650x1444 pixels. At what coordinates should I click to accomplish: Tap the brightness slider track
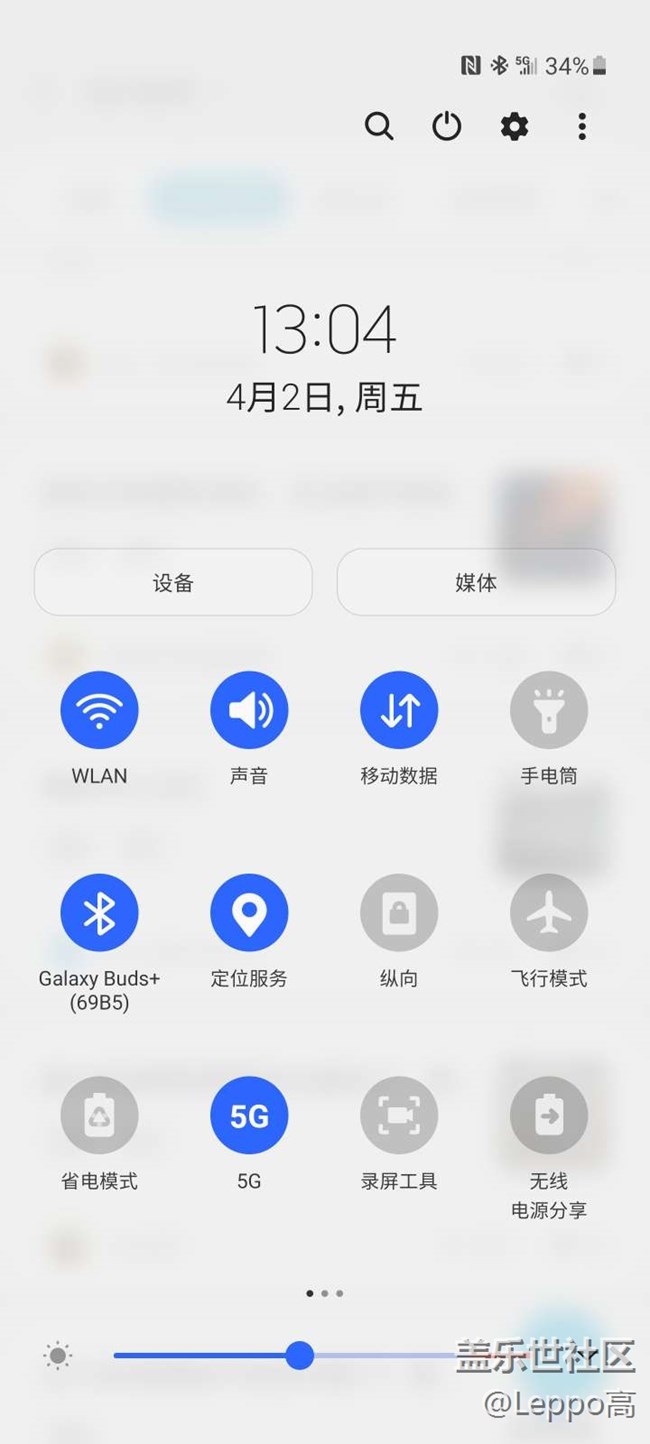400,1356
